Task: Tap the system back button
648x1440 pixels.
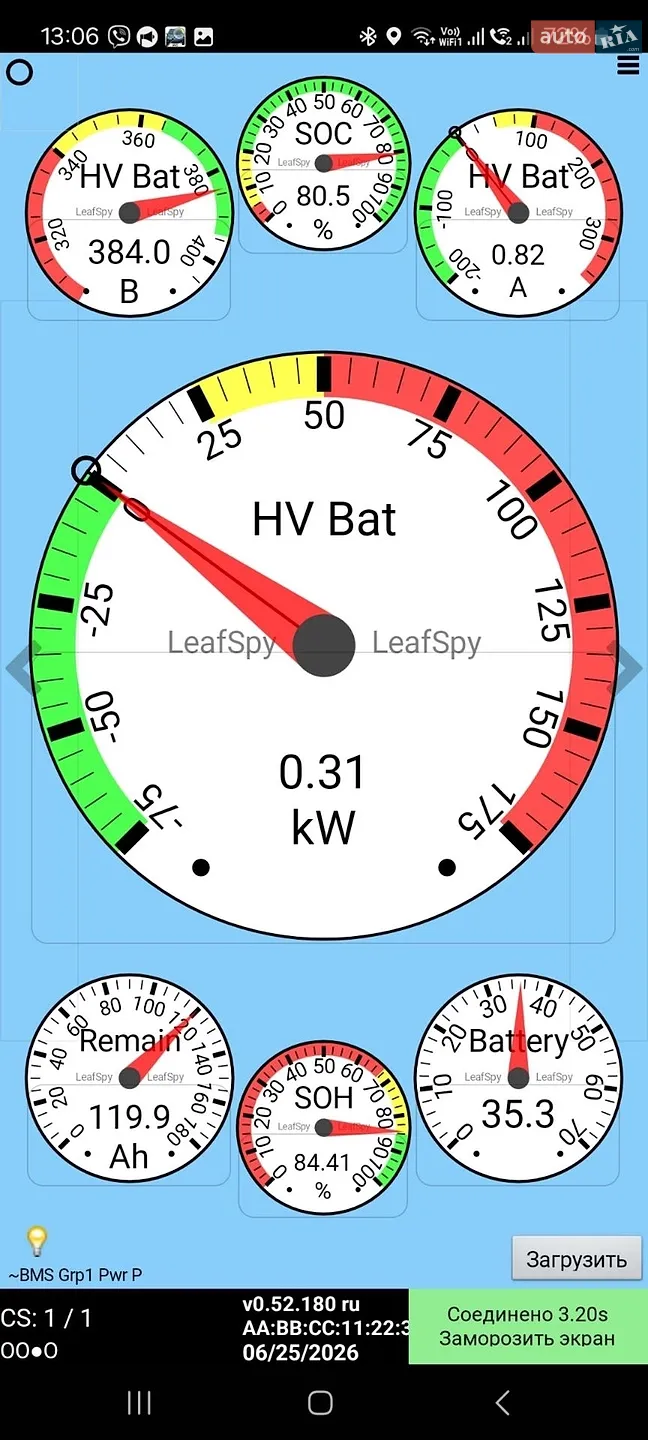Action: [502, 1402]
